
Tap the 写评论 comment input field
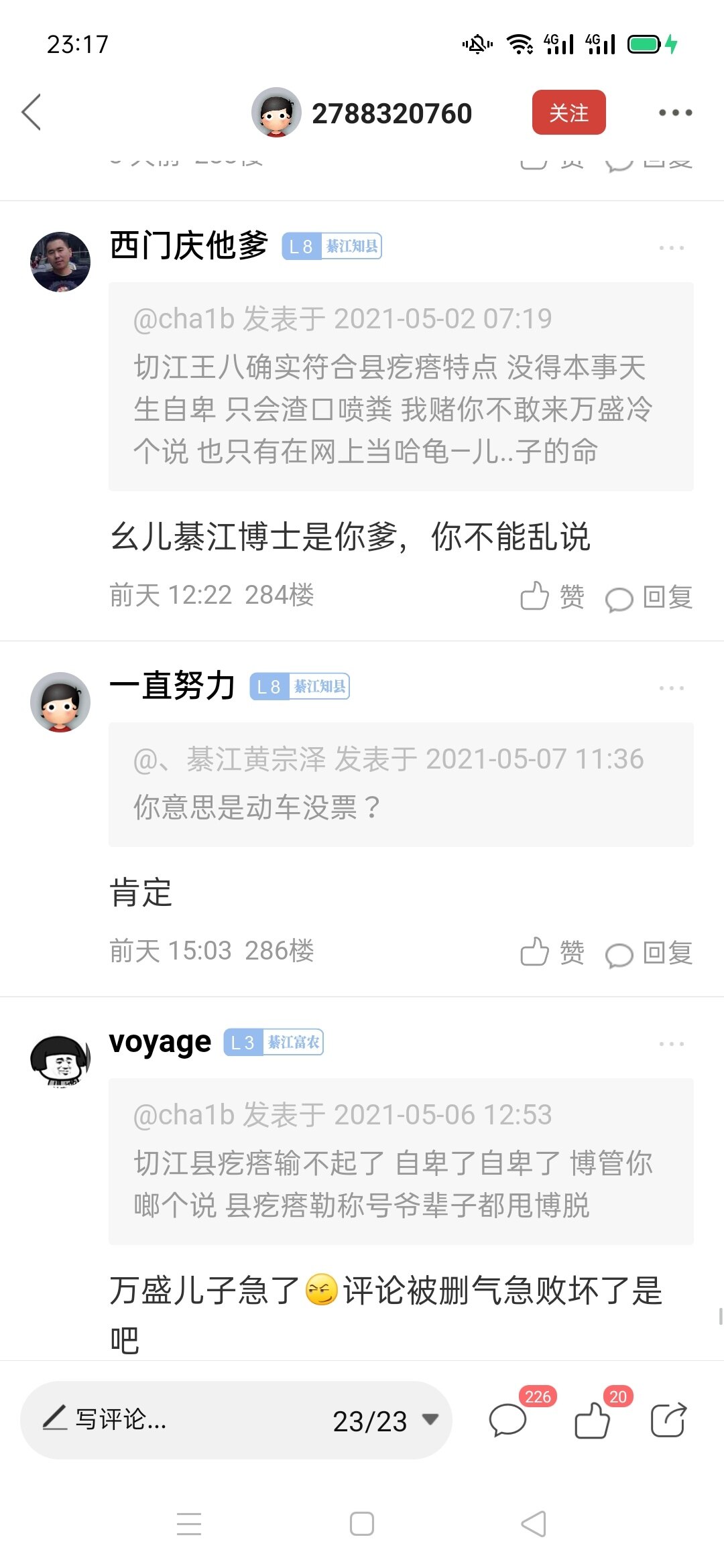(x=168, y=1419)
